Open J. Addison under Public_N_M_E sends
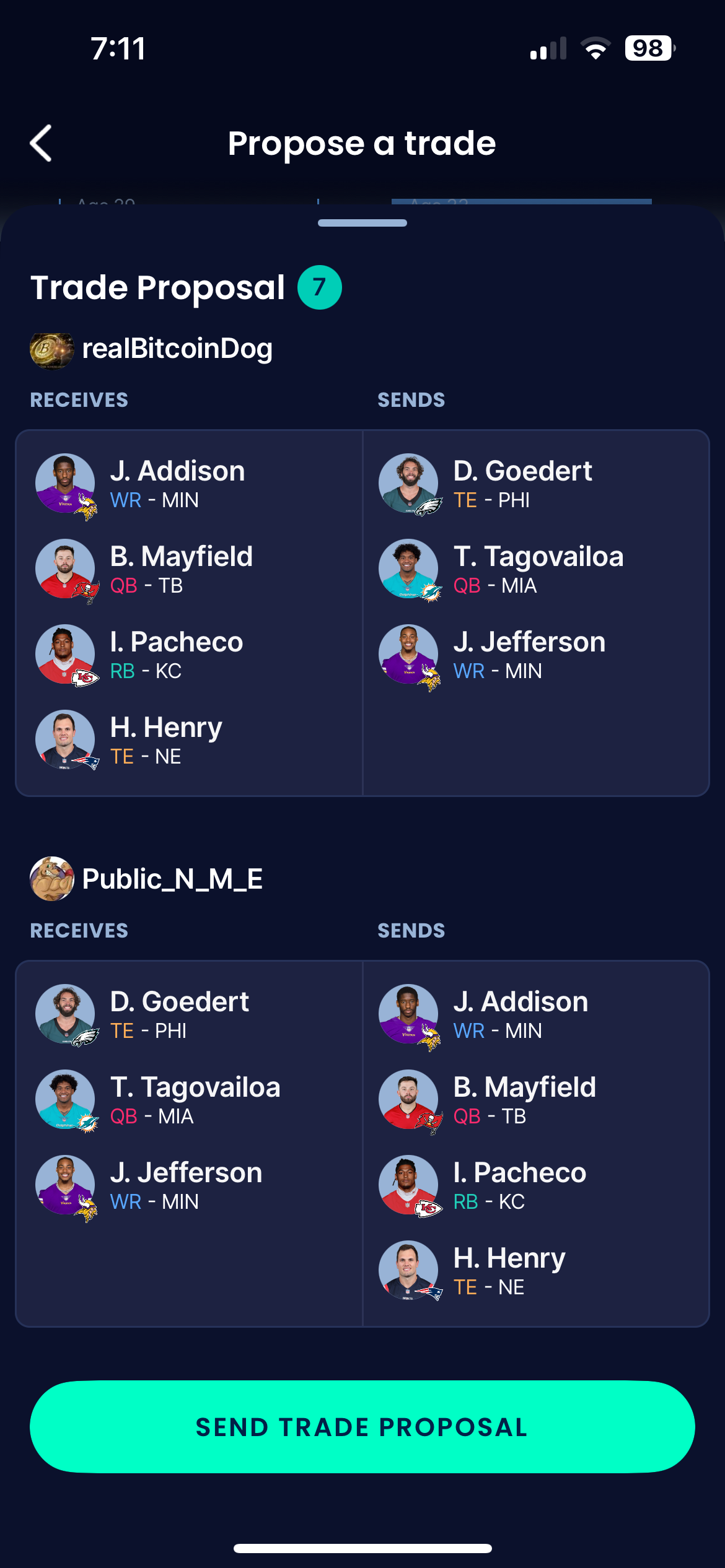Viewport: 725px width, 1568px height. point(521,1014)
